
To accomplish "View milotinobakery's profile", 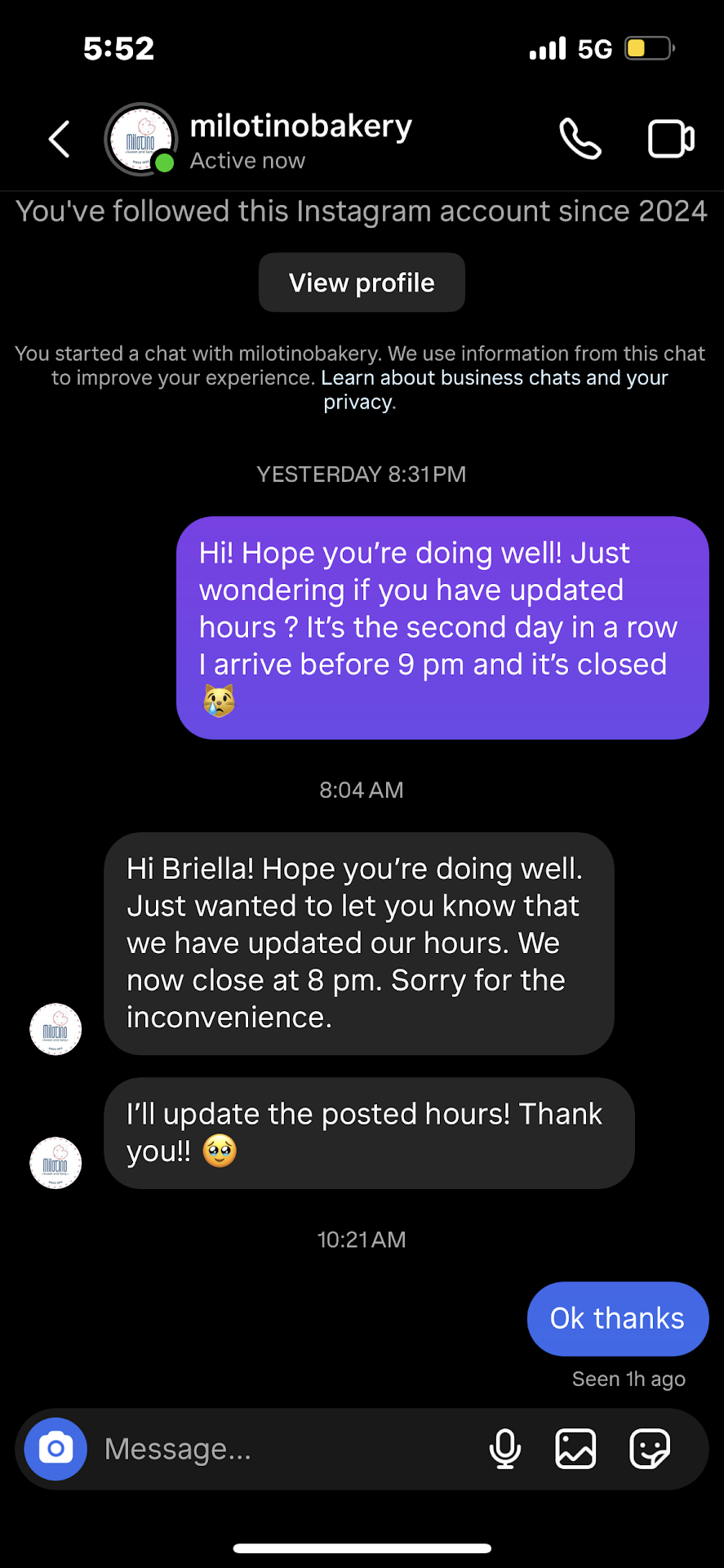I will click(362, 283).
